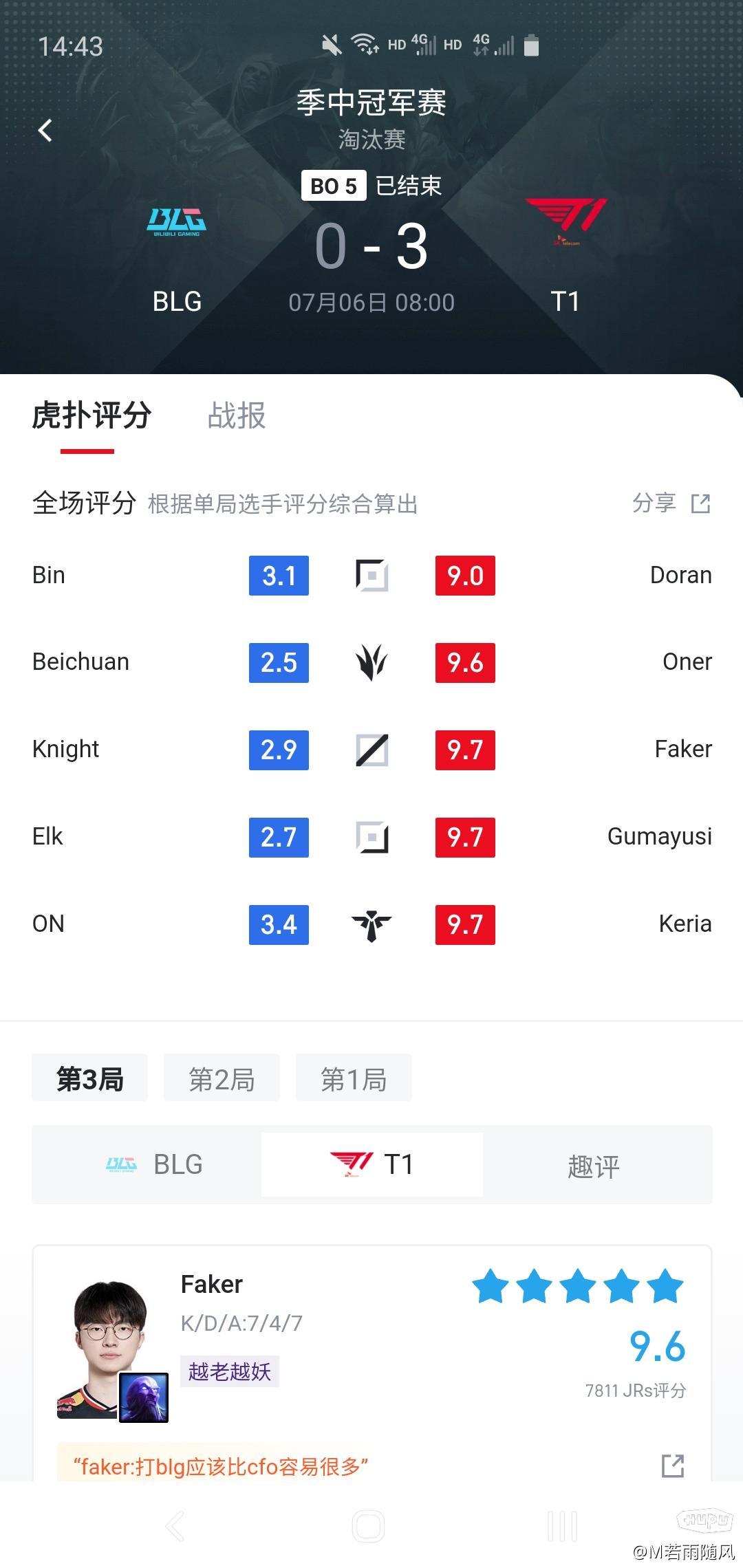
Task: Select the BLG roster tab
Action: coord(153,1164)
